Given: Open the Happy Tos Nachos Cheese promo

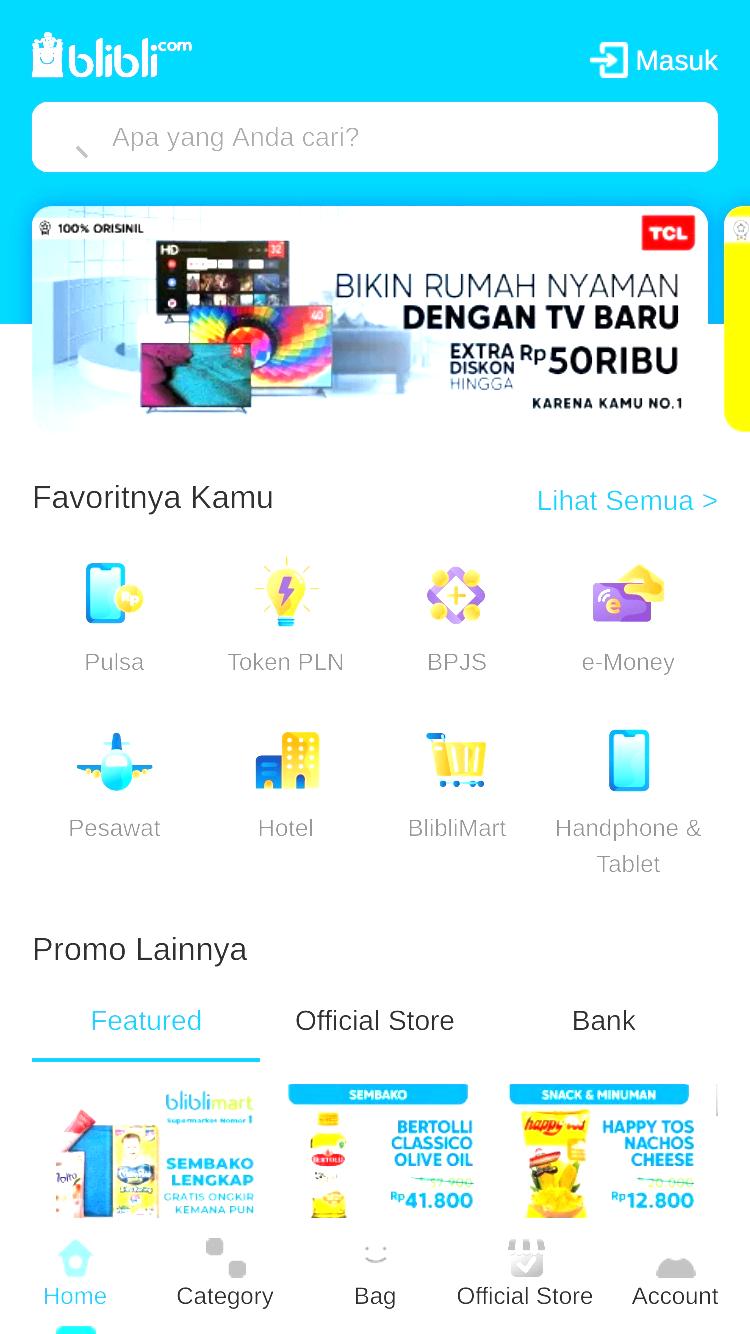Looking at the screenshot, I should pyautogui.click(x=600, y=1151).
